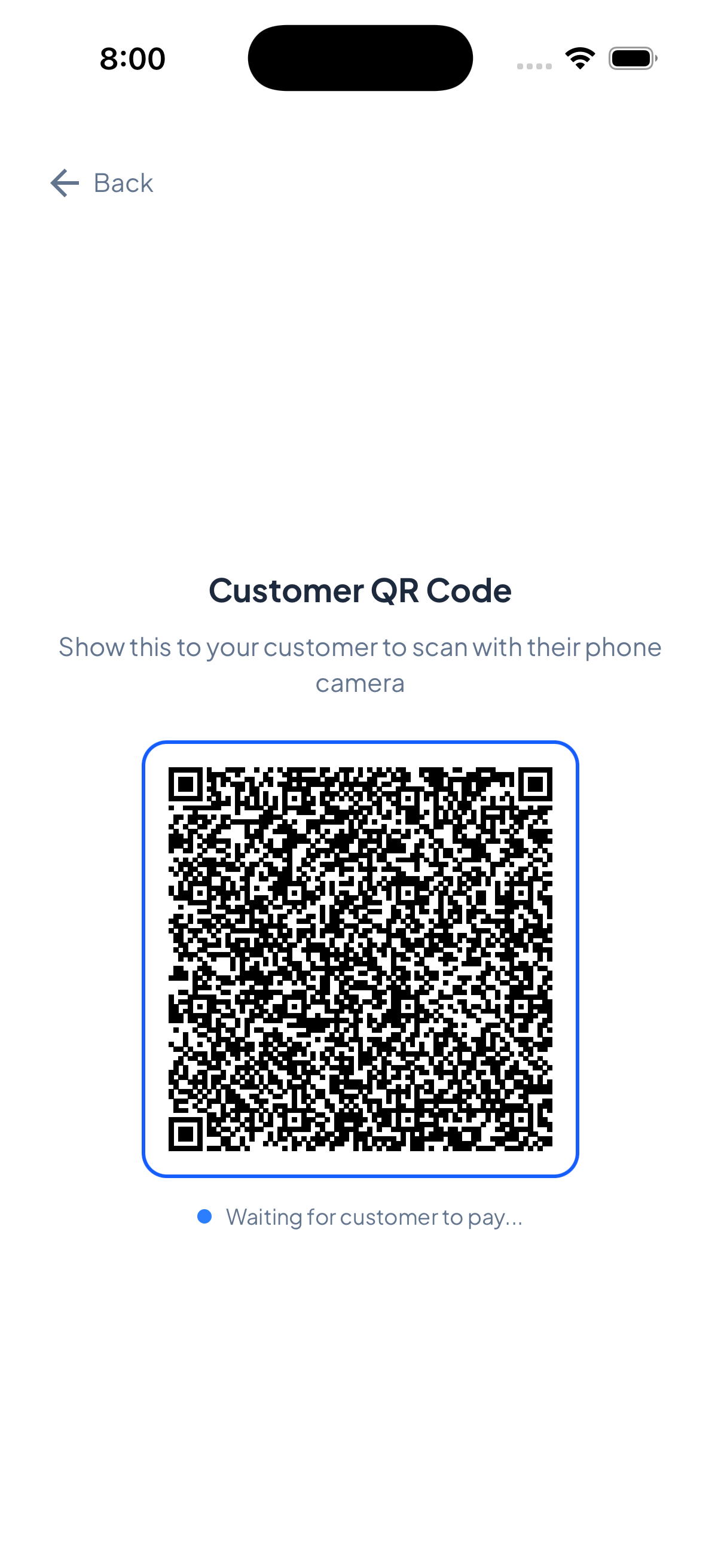Click the instruction text about scanning
Screen dimensions: 721x1568
pos(360,663)
